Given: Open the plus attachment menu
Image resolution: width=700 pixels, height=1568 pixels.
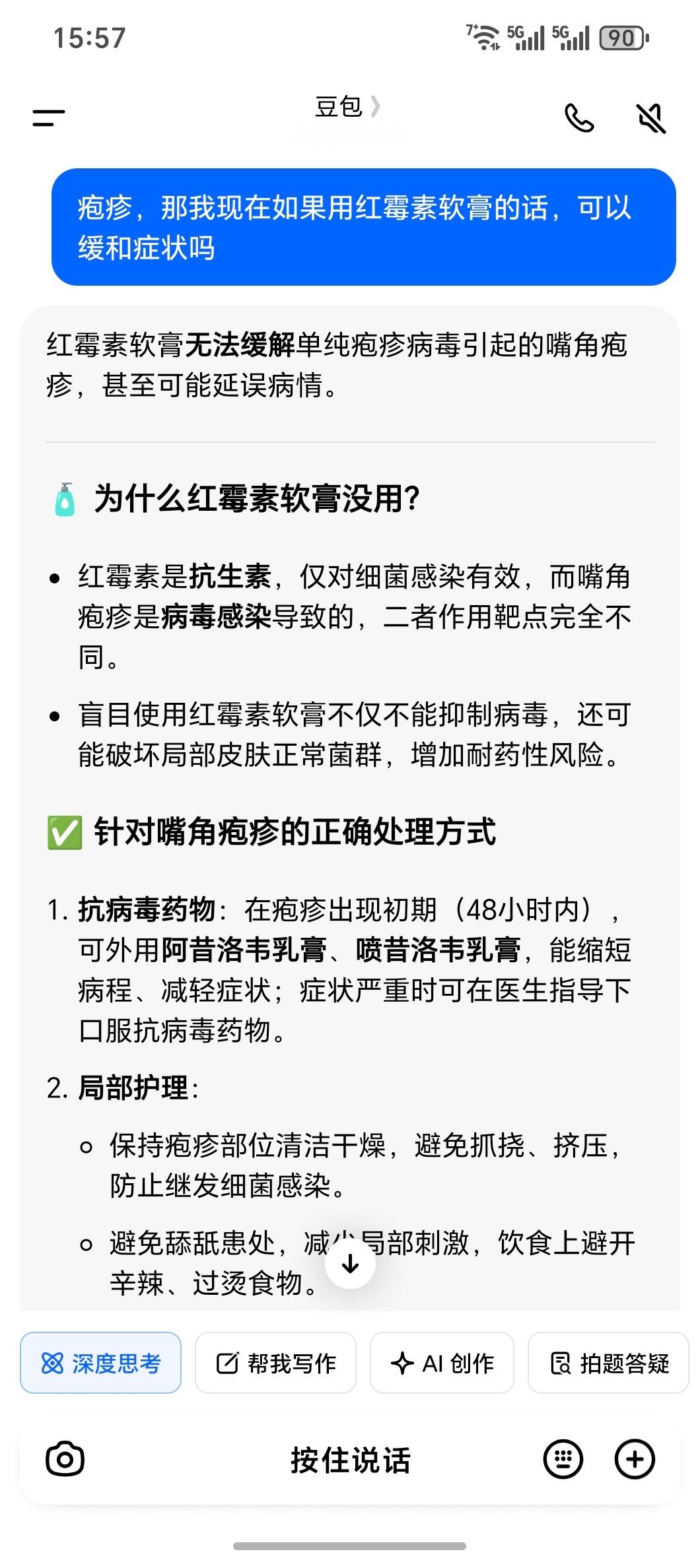Looking at the screenshot, I should click(x=635, y=1460).
